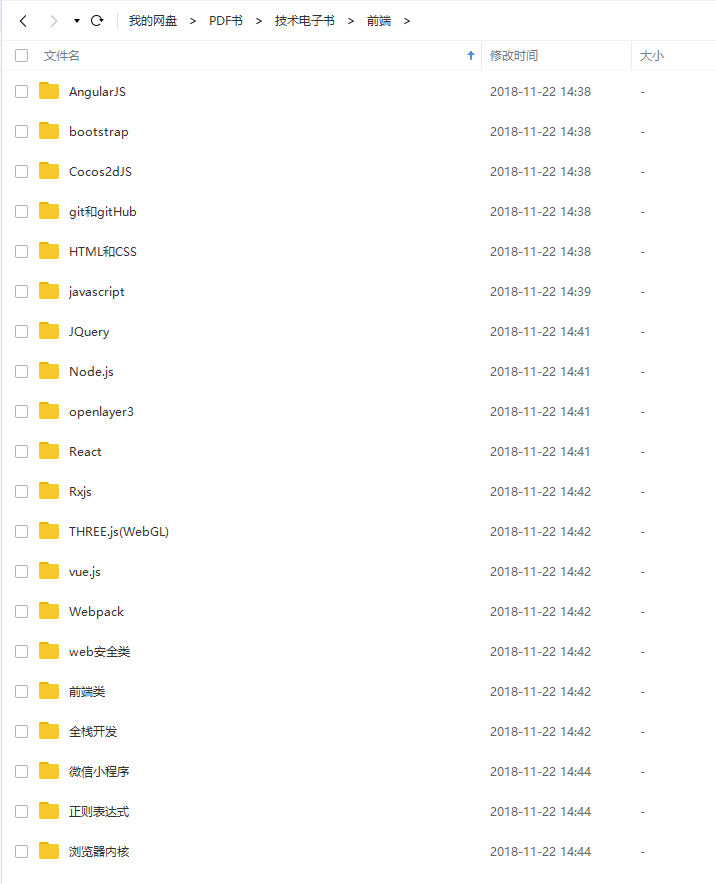
Task: Go back to the previous folder
Action: coord(23,21)
